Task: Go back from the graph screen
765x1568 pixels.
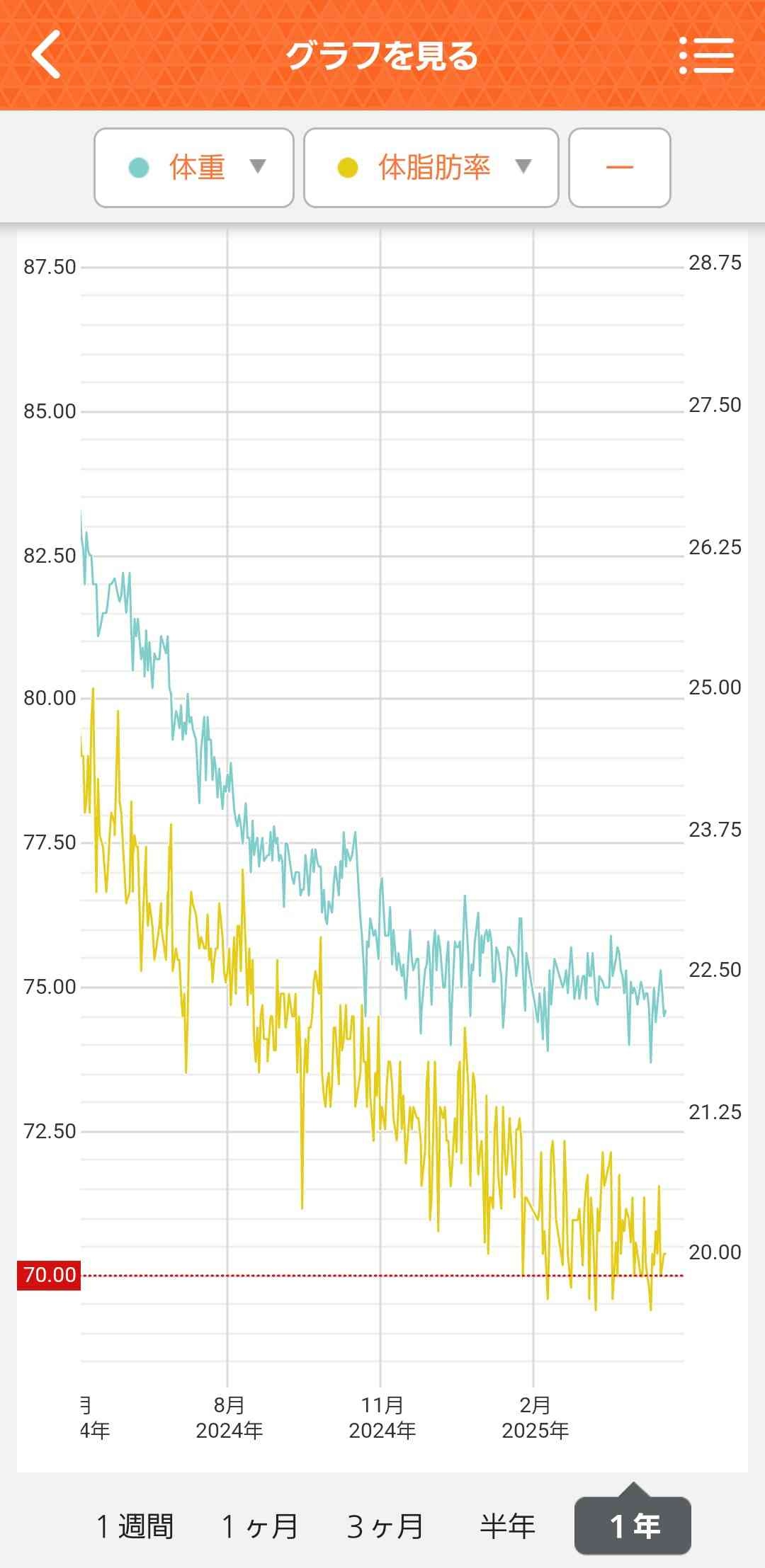Action: pos(47,55)
